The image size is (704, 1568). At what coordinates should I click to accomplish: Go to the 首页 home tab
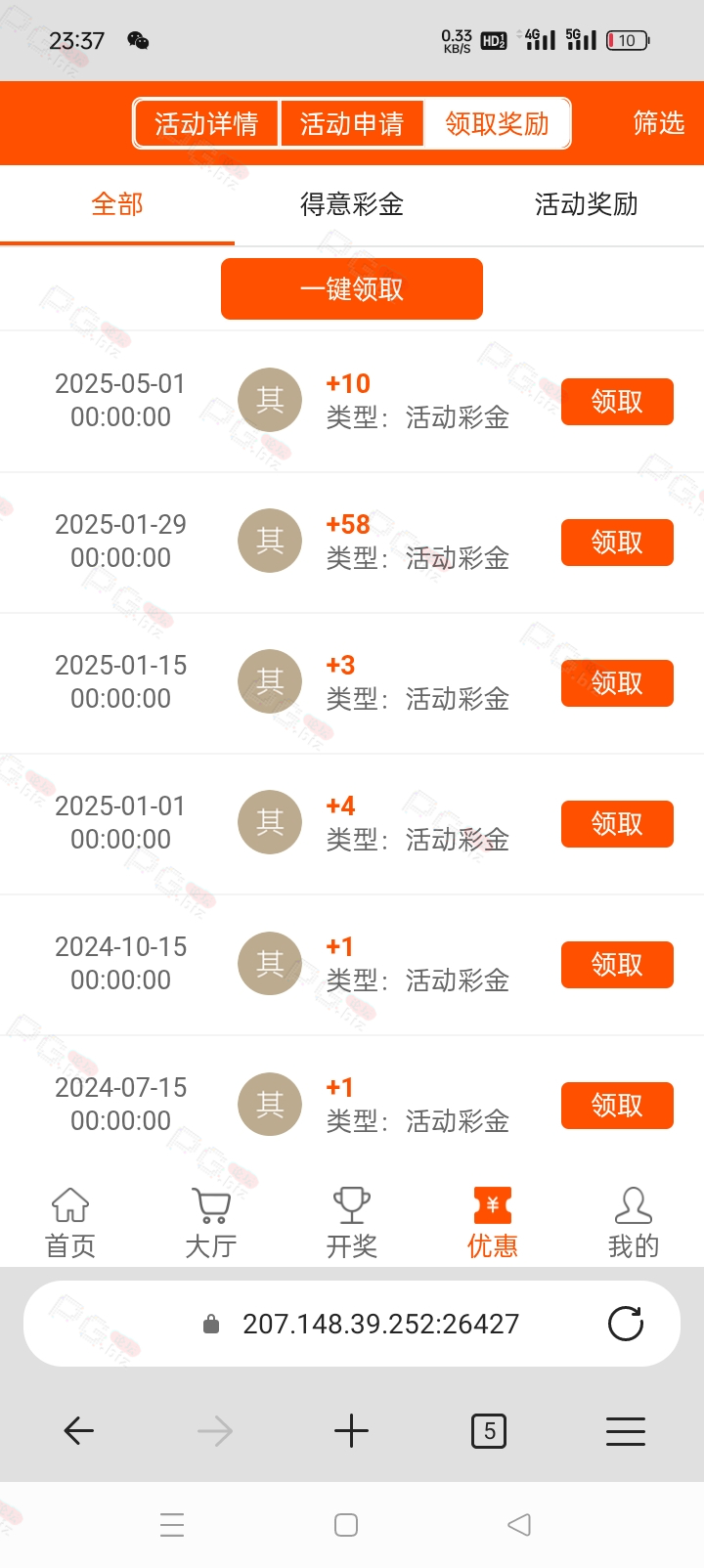point(70,1222)
